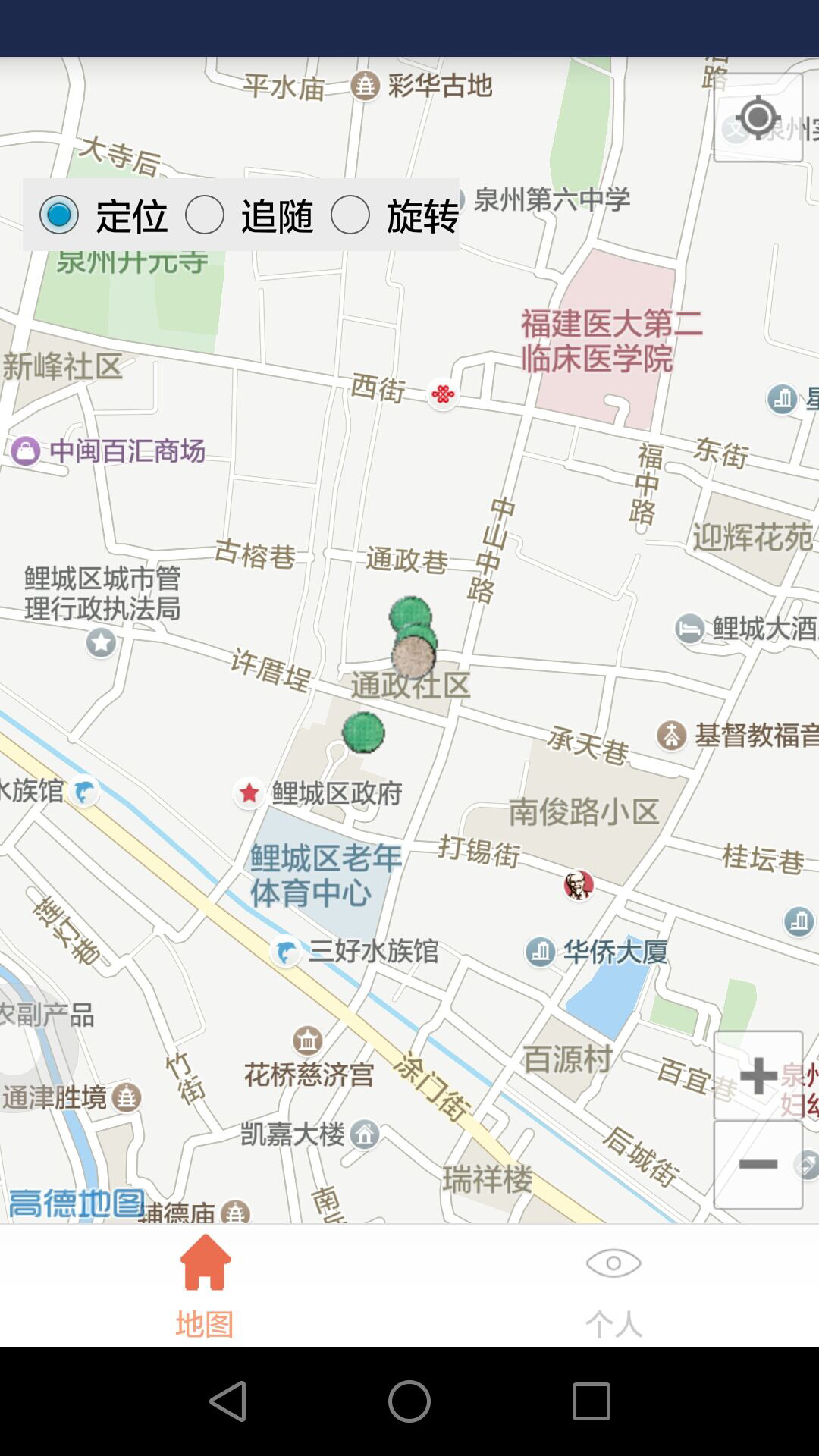Screen dimensions: 819x1456
Task: Switch to 旋转 location mode
Action: 350,215
